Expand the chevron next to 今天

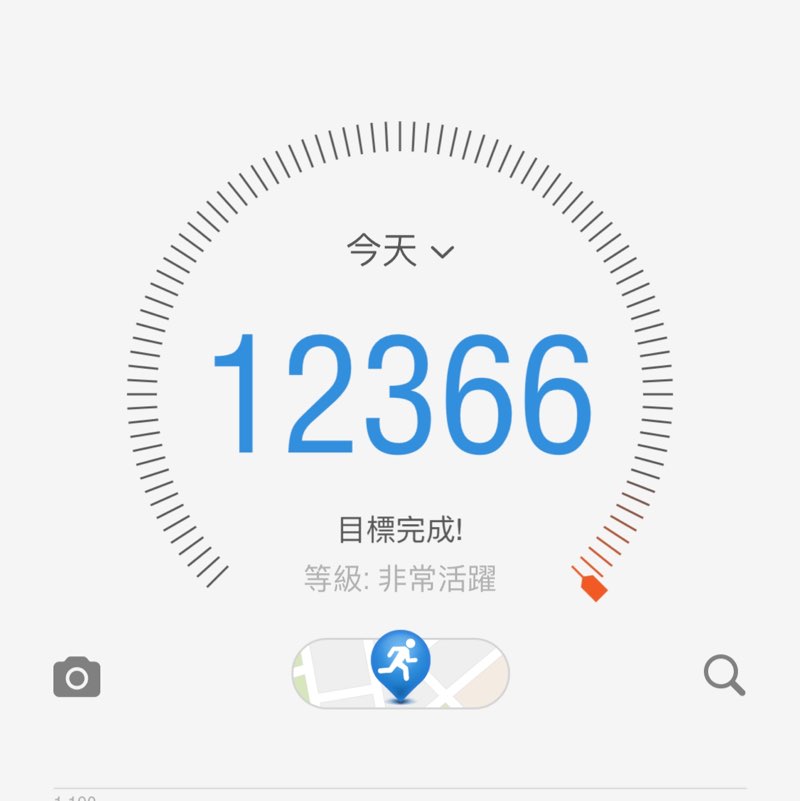(442, 252)
